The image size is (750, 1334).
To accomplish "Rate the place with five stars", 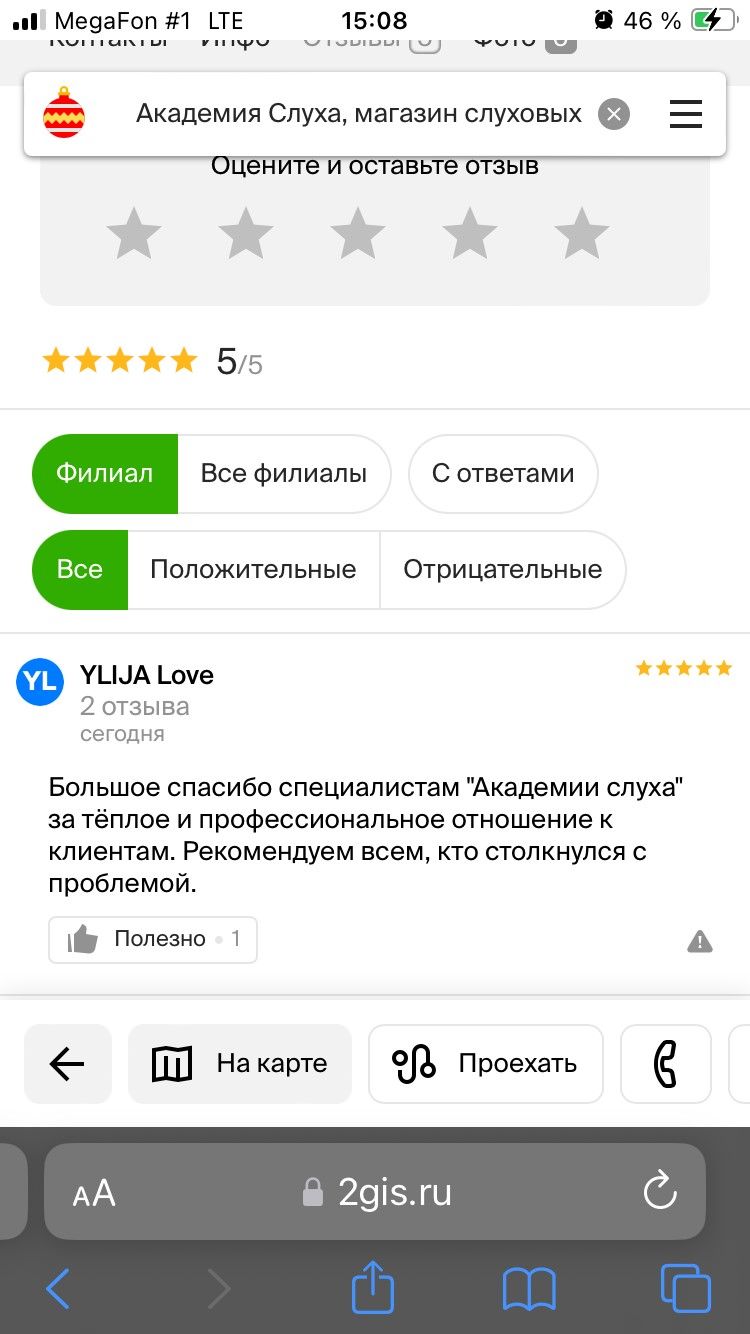I will (x=581, y=234).
